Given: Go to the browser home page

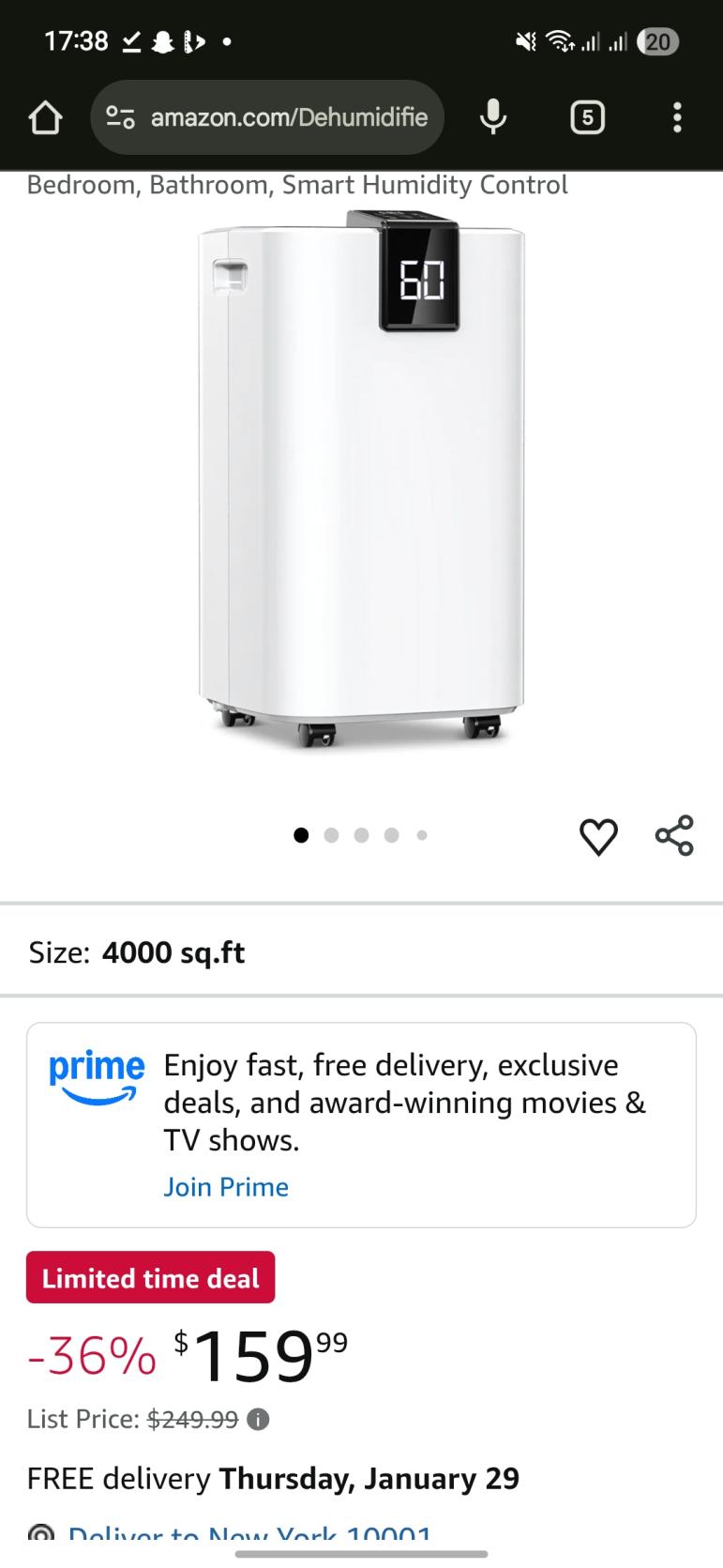Looking at the screenshot, I should 45,117.
